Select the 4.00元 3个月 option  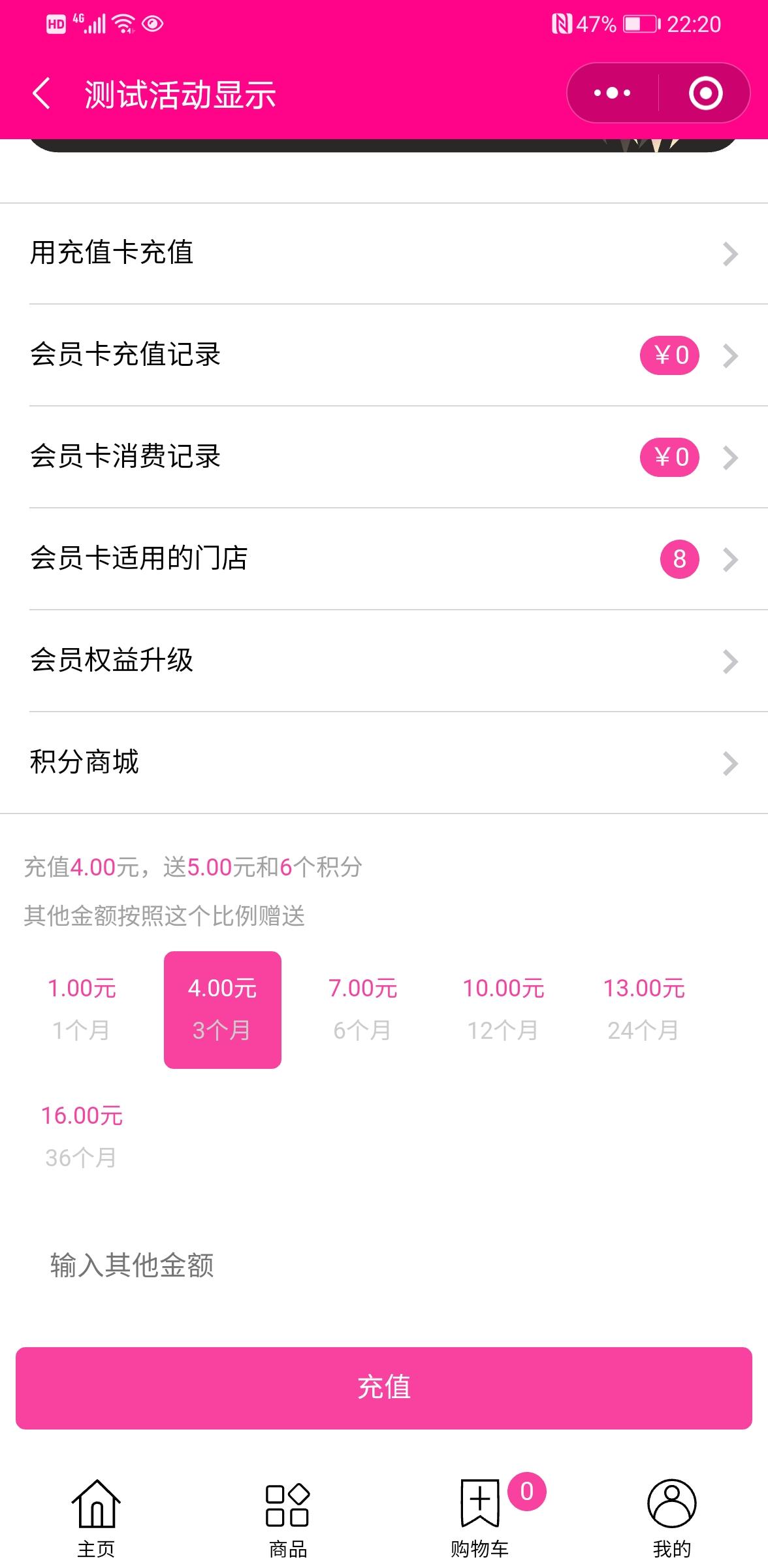222,1009
